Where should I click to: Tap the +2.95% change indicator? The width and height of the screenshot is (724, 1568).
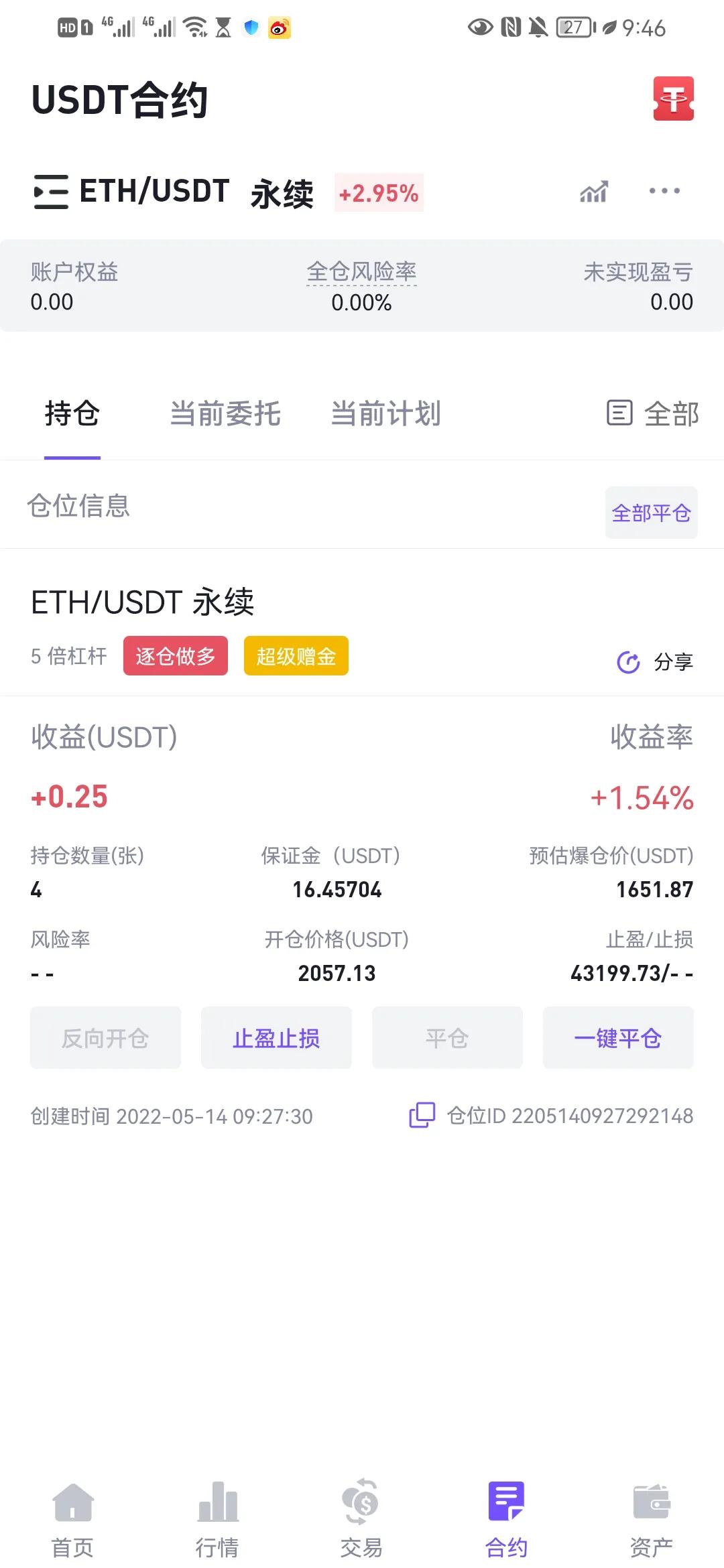[x=379, y=194]
